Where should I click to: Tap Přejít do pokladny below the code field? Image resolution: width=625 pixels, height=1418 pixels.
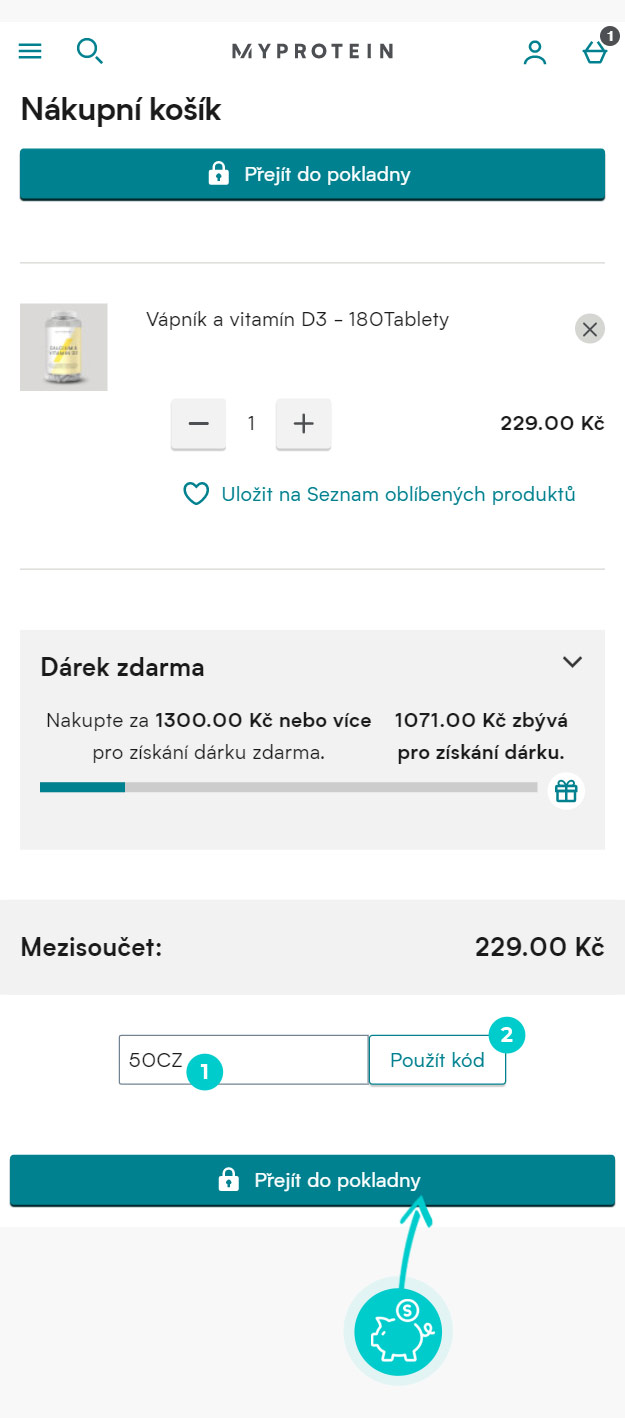click(312, 1181)
